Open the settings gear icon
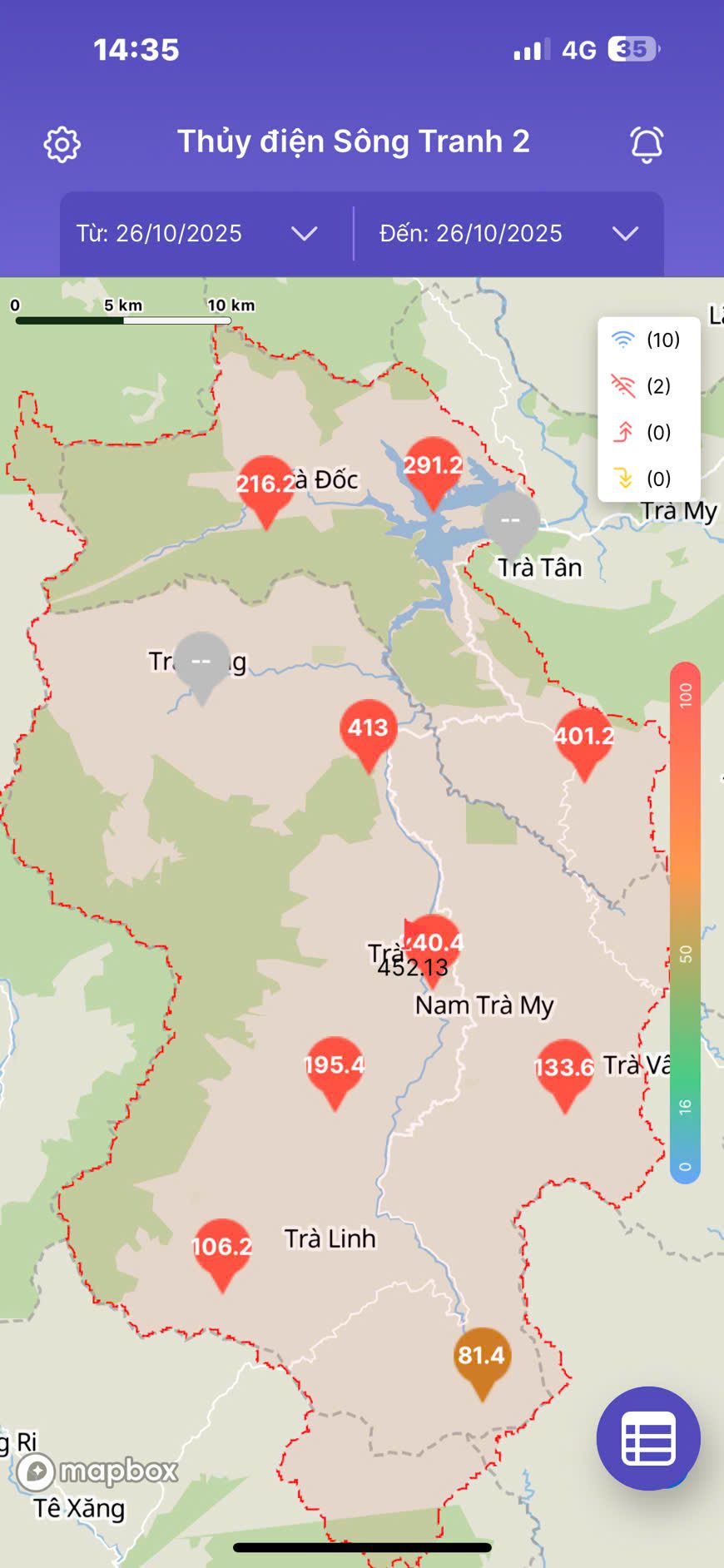 point(62,144)
